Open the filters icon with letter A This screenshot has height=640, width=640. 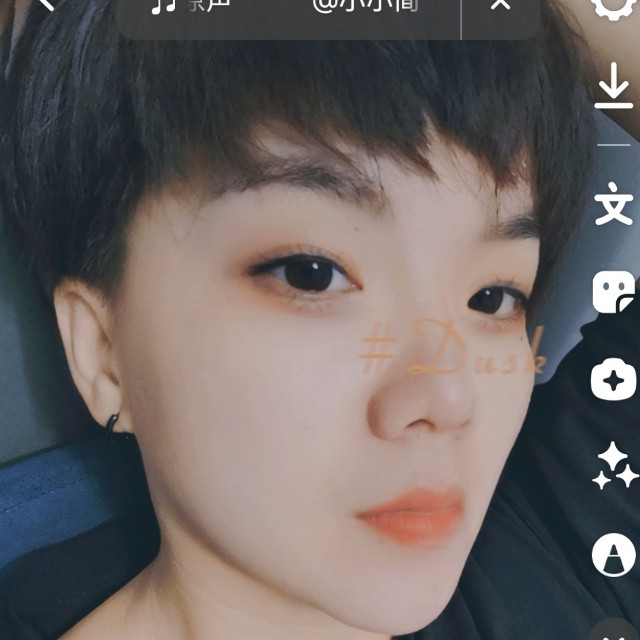613,553
